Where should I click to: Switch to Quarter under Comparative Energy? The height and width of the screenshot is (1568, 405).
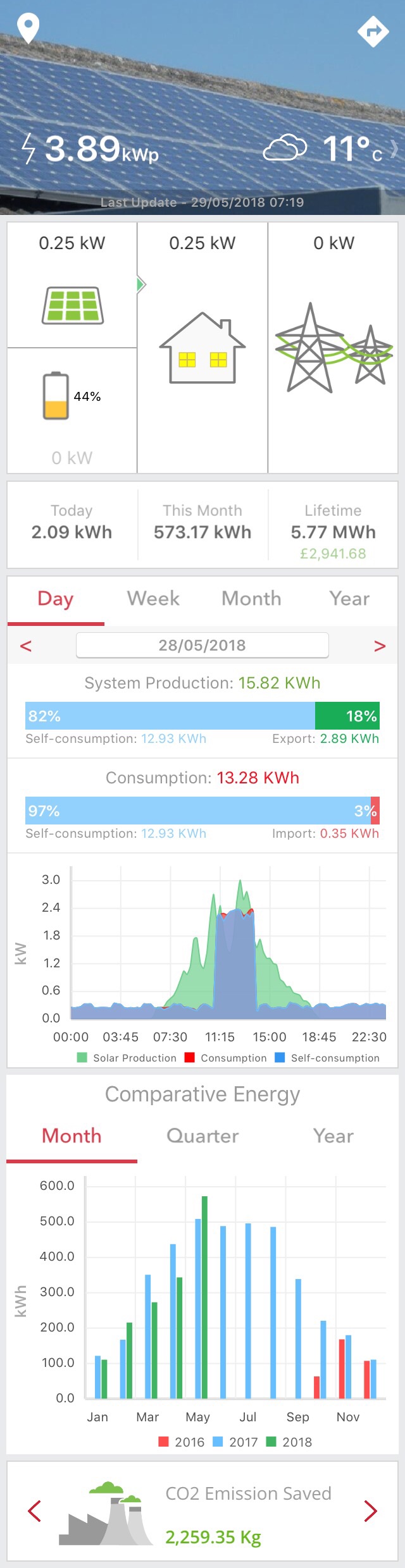[x=202, y=1136]
